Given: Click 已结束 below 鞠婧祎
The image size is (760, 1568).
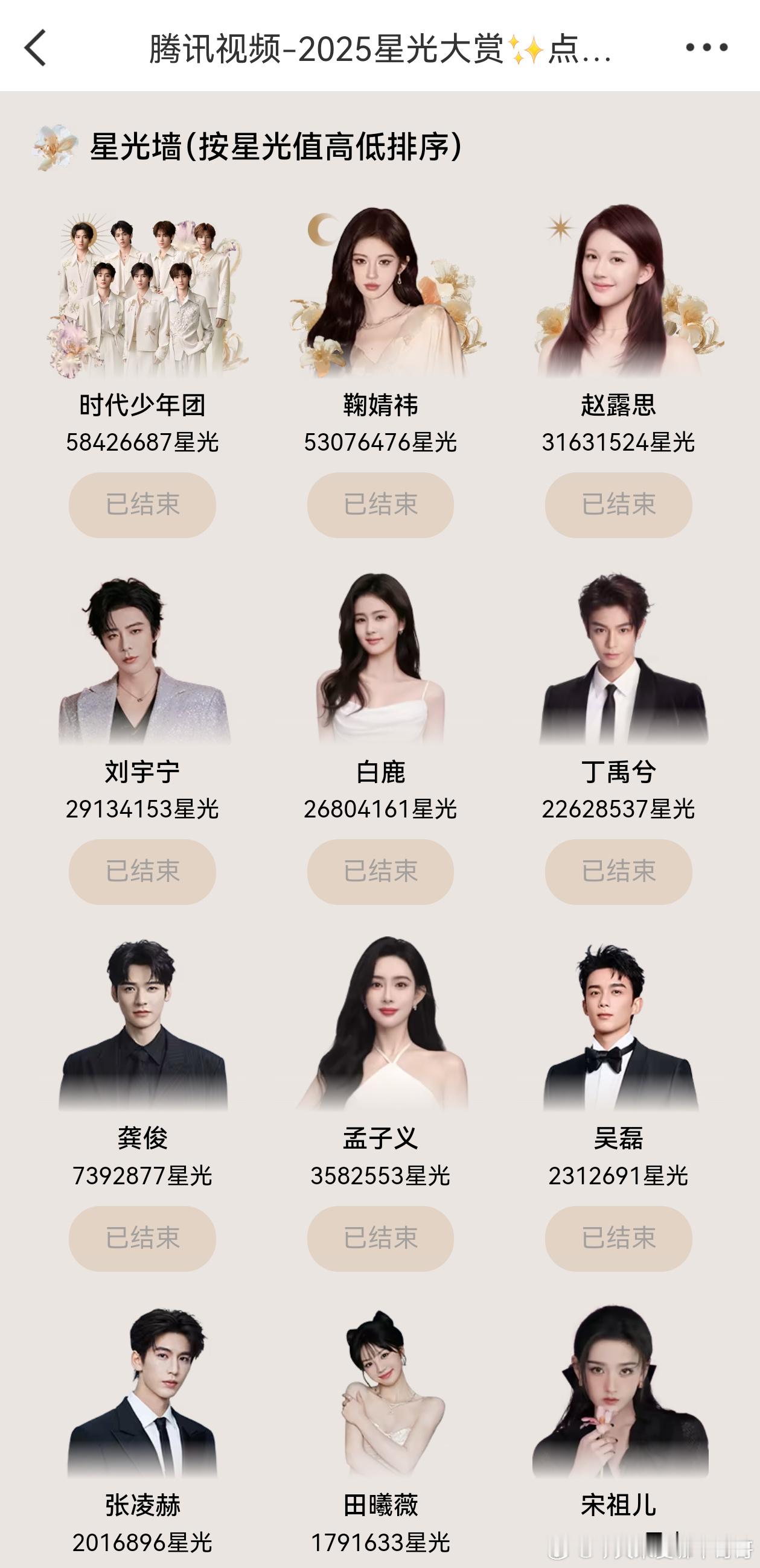Looking at the screenshot, I should [380, 503].
